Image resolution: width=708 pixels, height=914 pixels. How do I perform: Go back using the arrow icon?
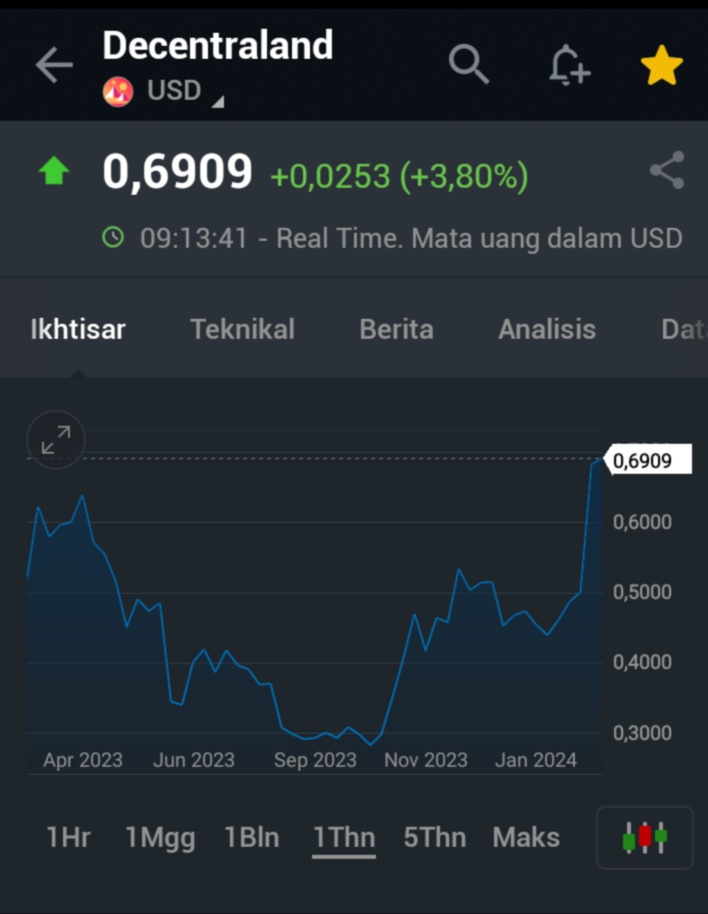click(x=54, y=66)
